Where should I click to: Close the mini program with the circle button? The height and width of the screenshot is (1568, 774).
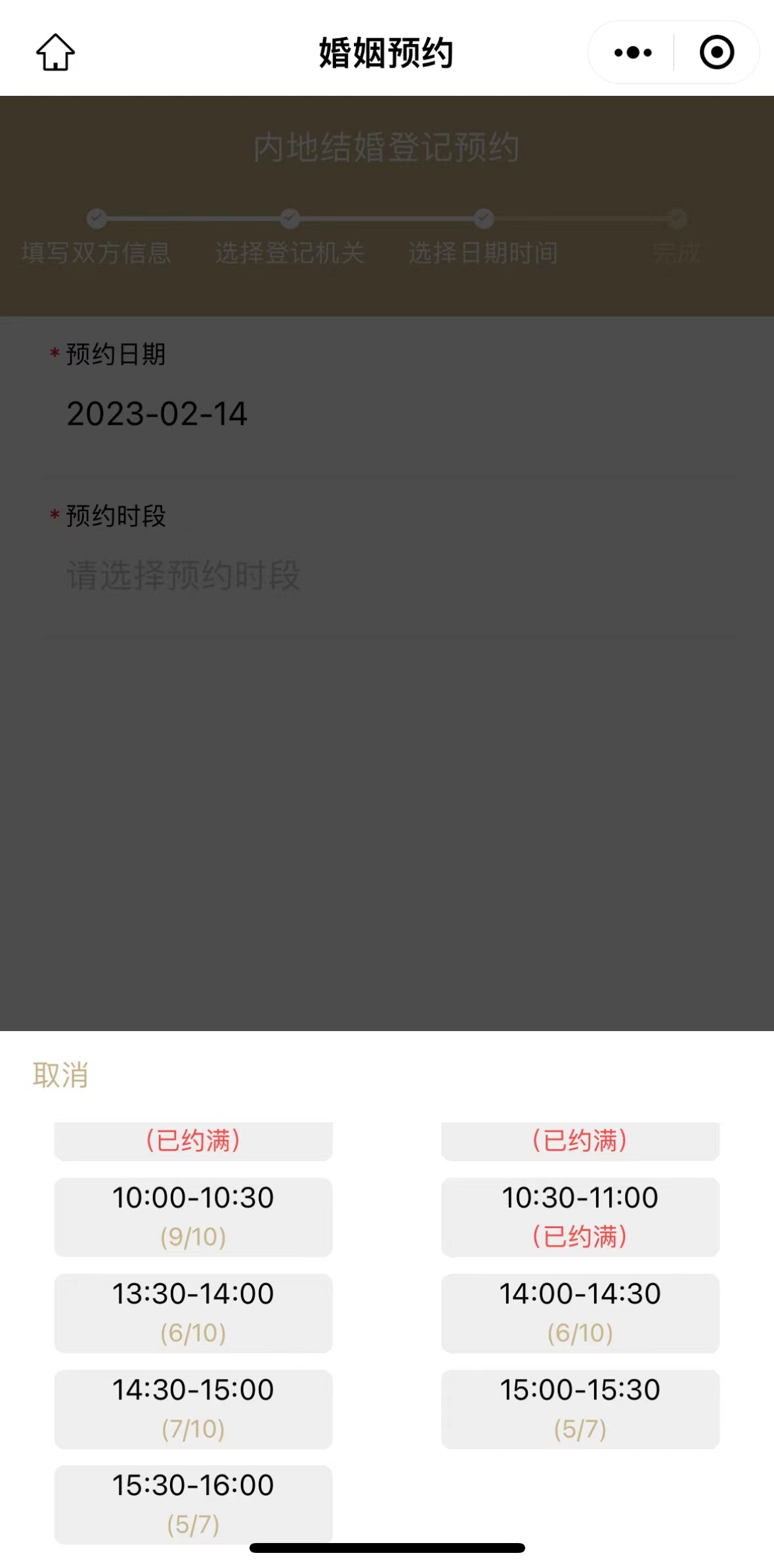pyautogui.click(x=716, y=53)
